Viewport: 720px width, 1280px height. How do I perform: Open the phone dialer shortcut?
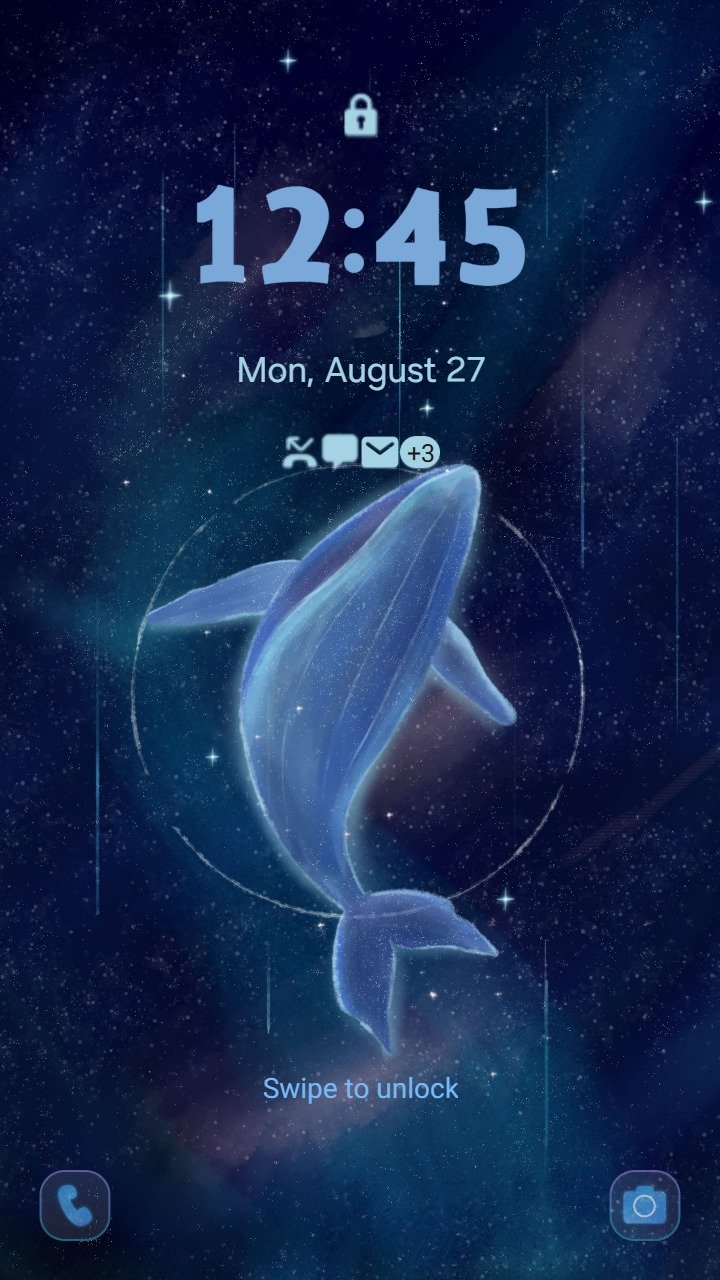pyautogui.click(x=75, y=1205)
